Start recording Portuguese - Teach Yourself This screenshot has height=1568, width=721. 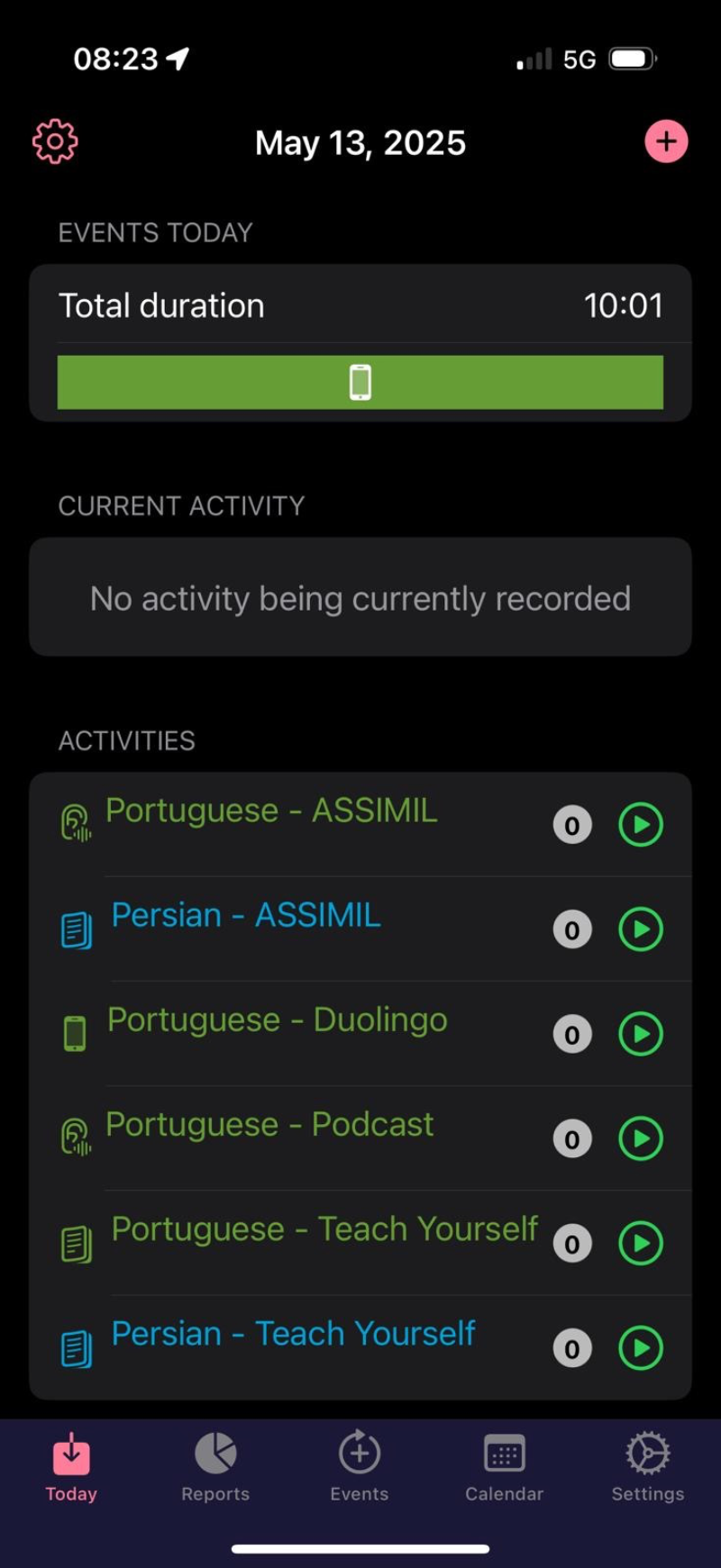[641, 1243]
